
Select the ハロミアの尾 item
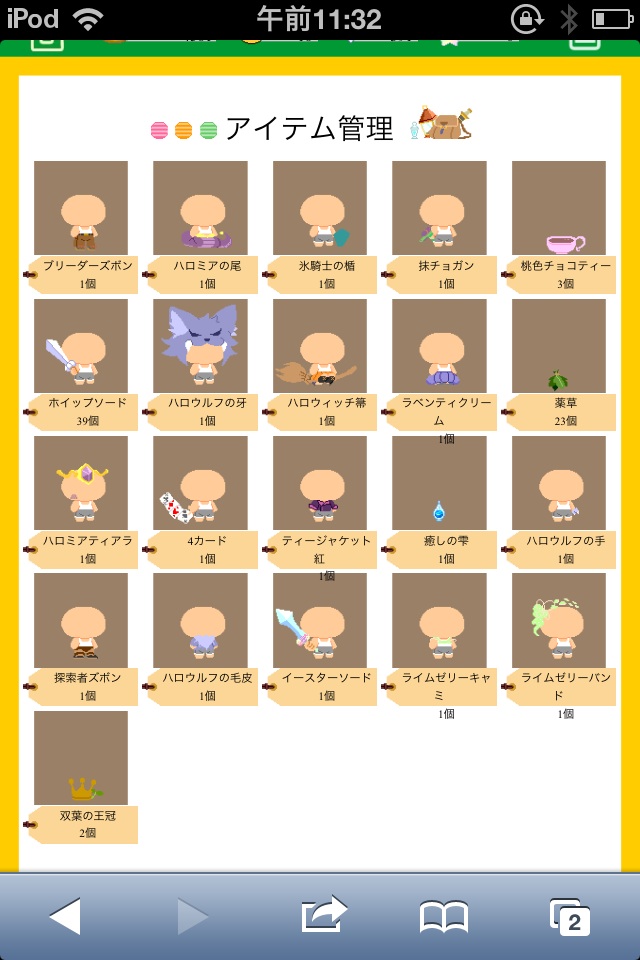[200, 207]
